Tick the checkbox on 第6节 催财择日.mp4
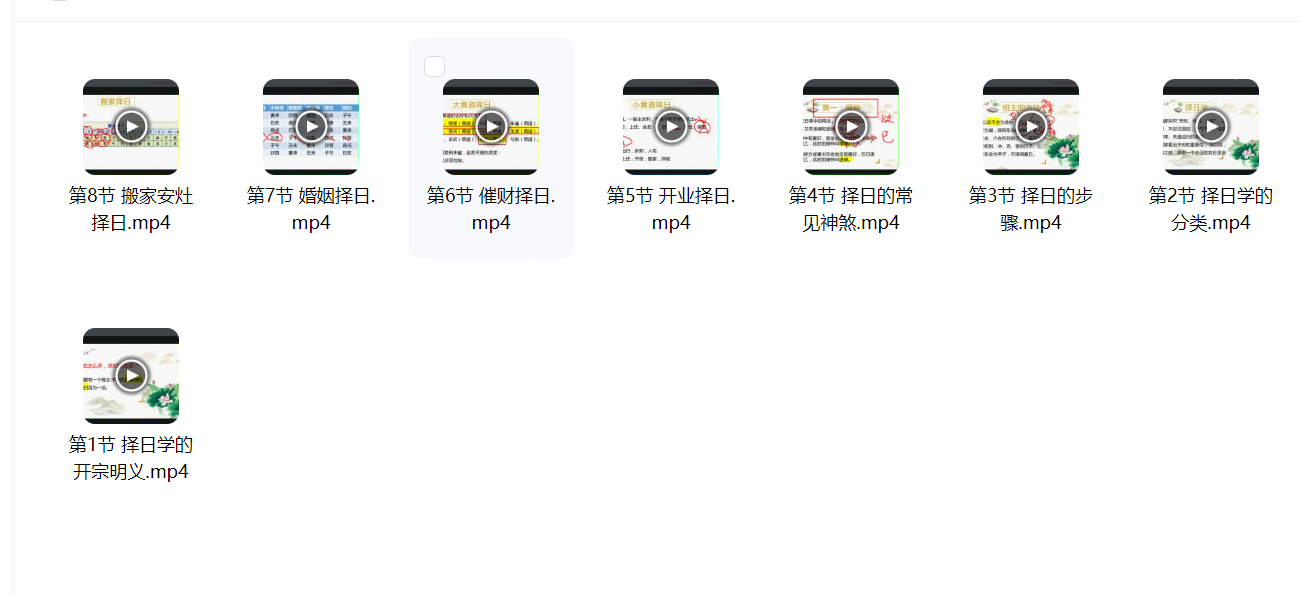Screen dimensions: 1300x596 tap(434, 67)
